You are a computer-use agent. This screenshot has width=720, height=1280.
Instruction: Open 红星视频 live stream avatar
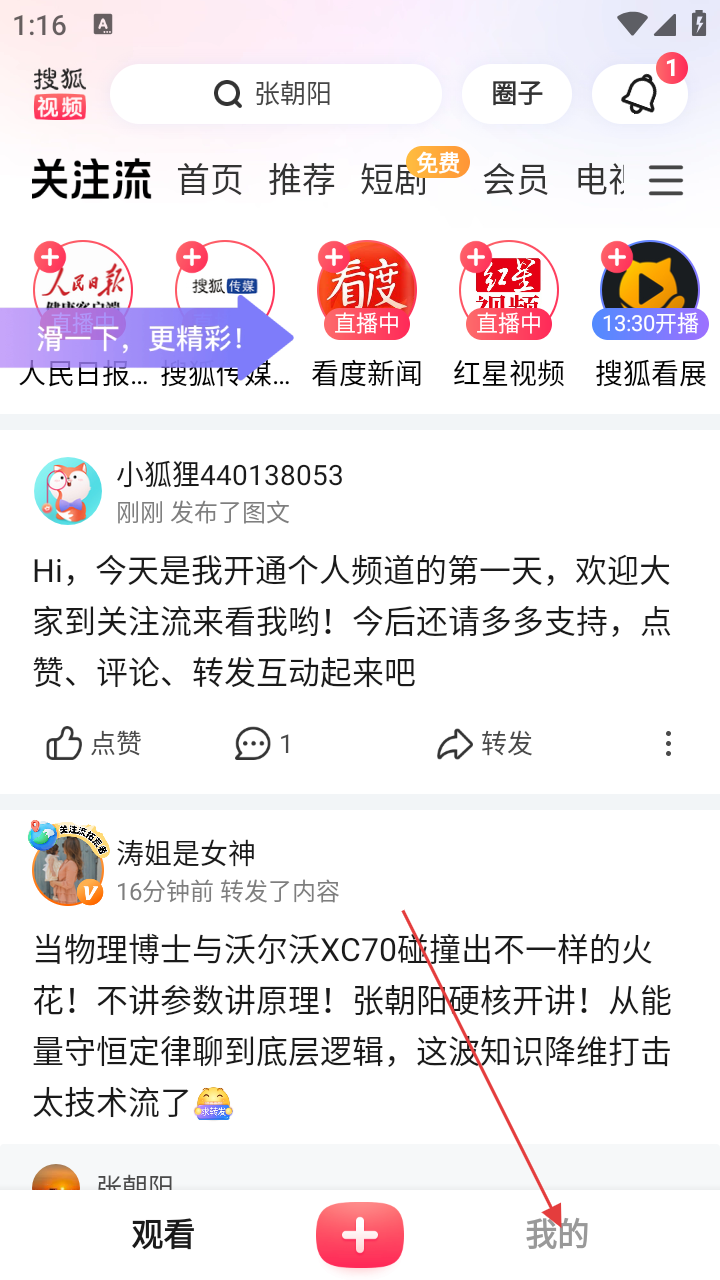tap(509, 290)
